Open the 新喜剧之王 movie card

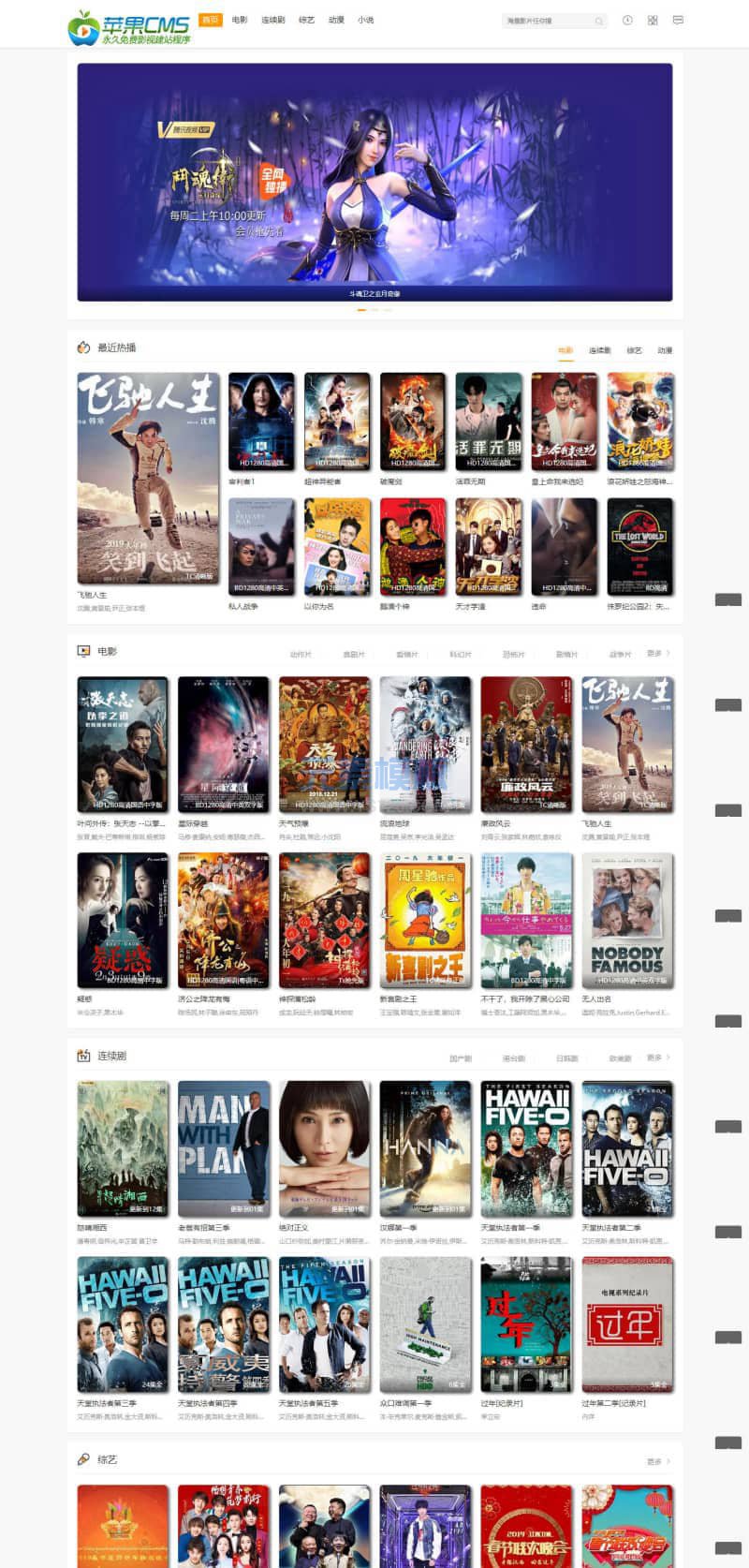(425, 921)
